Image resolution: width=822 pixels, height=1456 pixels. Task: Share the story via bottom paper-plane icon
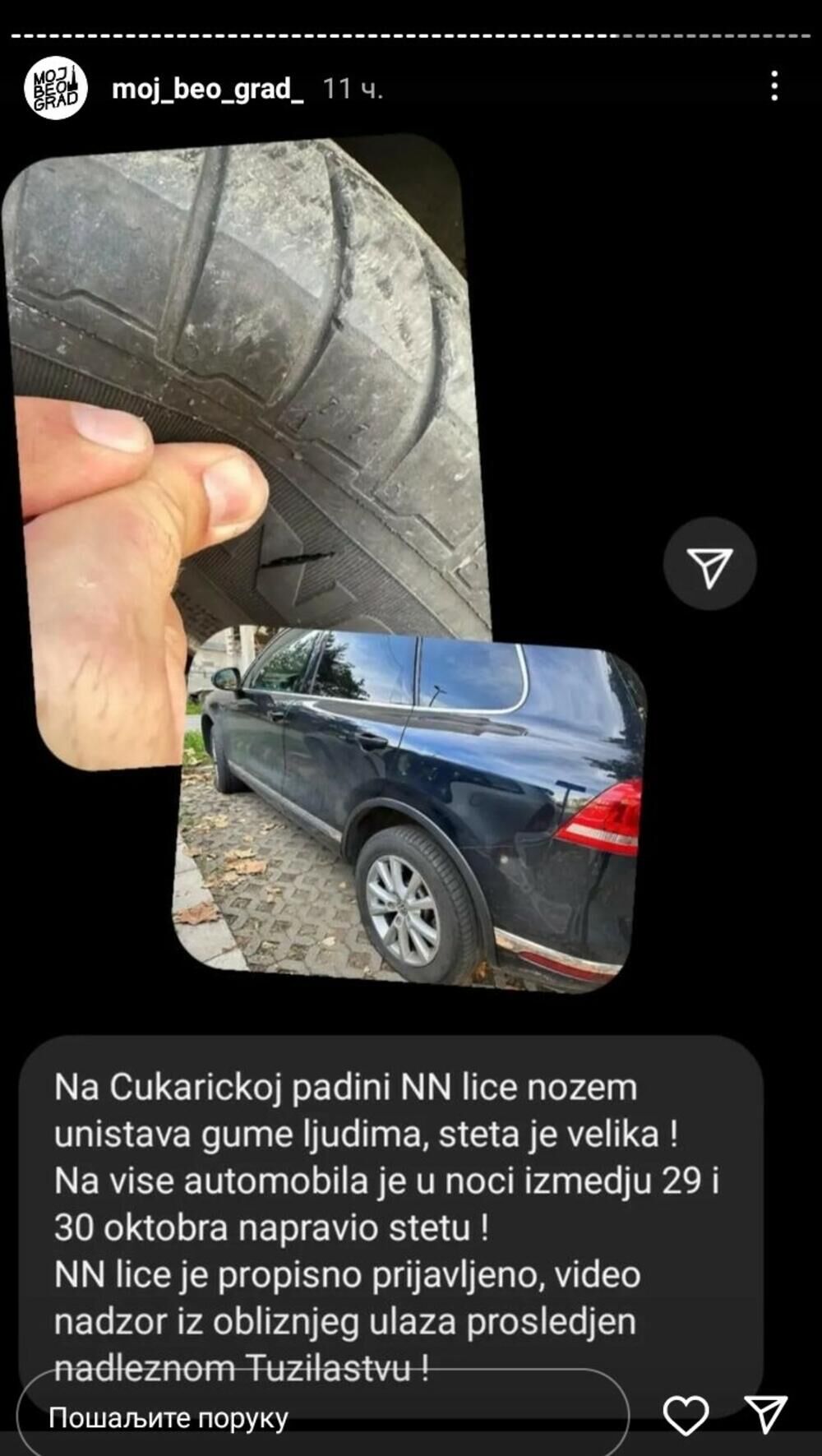[765, 1414]
